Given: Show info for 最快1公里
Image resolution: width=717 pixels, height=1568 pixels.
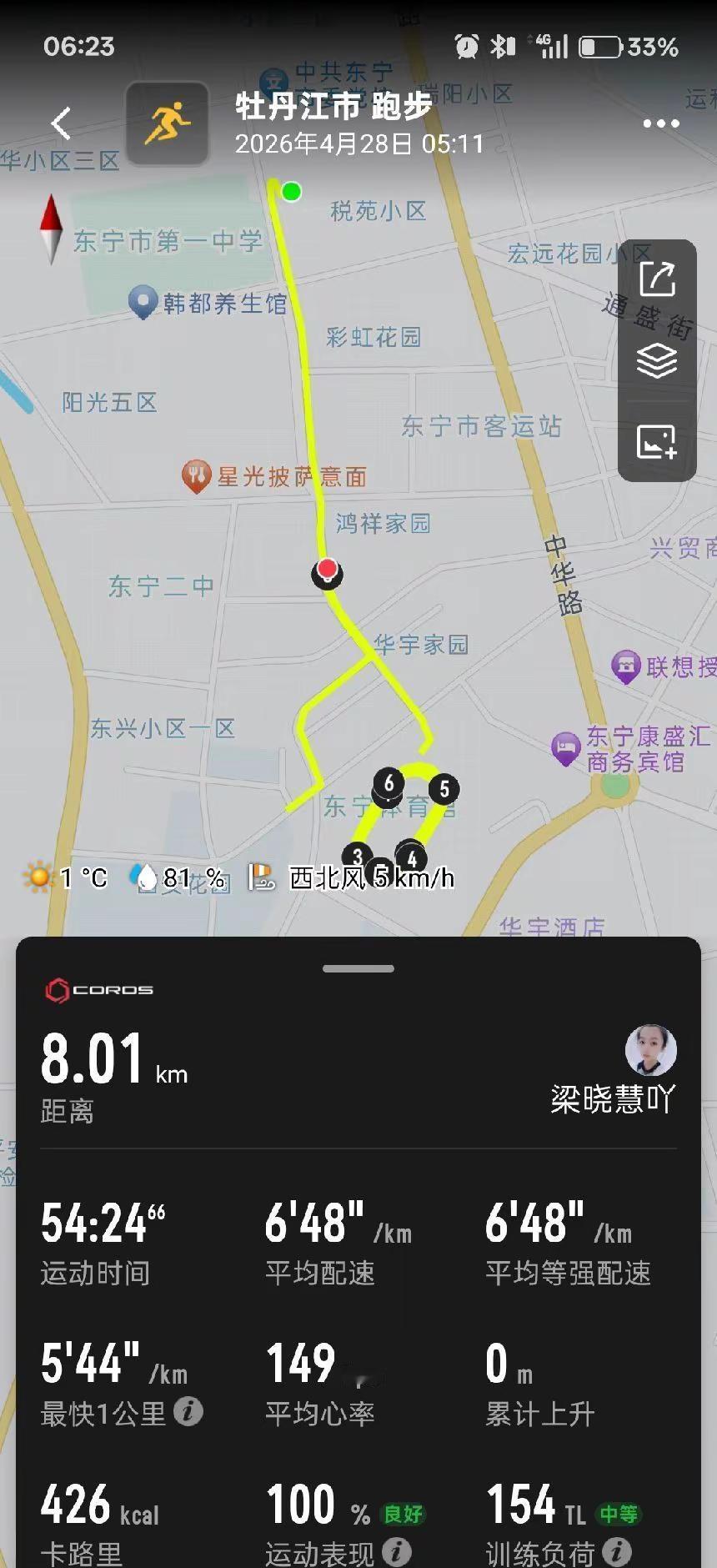Looking at the screenshot, I should coord(188,1412).
